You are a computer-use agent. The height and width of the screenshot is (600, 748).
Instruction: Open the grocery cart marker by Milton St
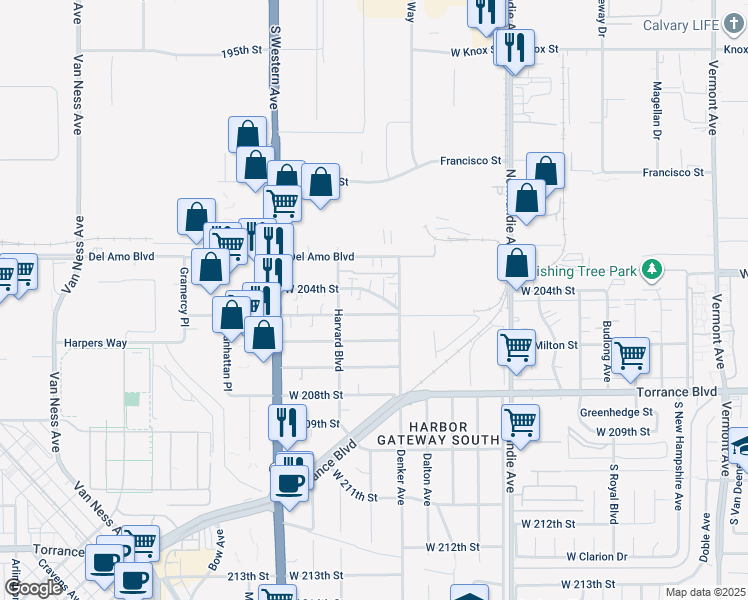click(516, 349)
